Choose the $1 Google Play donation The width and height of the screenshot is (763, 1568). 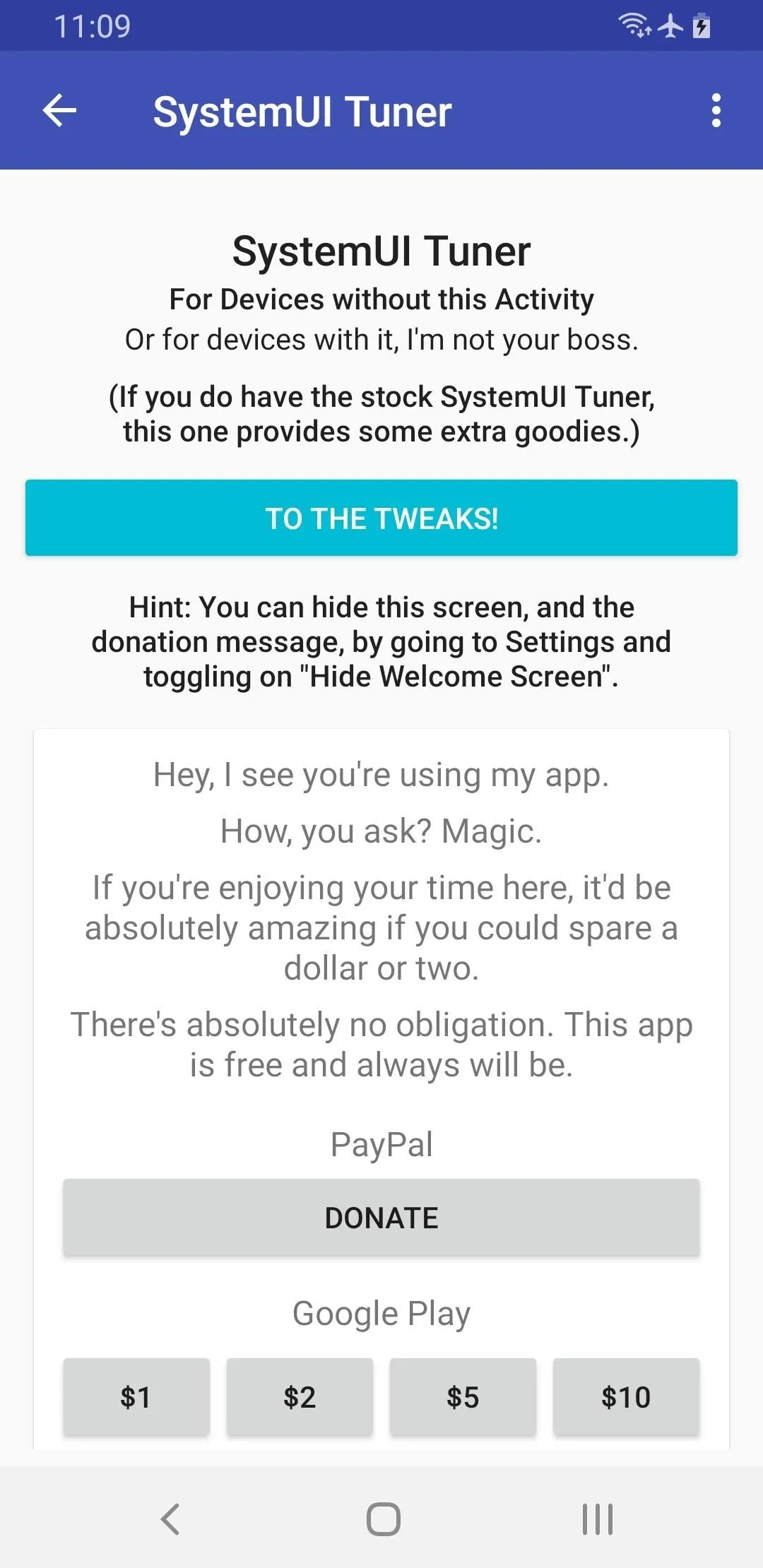tap(136, 1397)
